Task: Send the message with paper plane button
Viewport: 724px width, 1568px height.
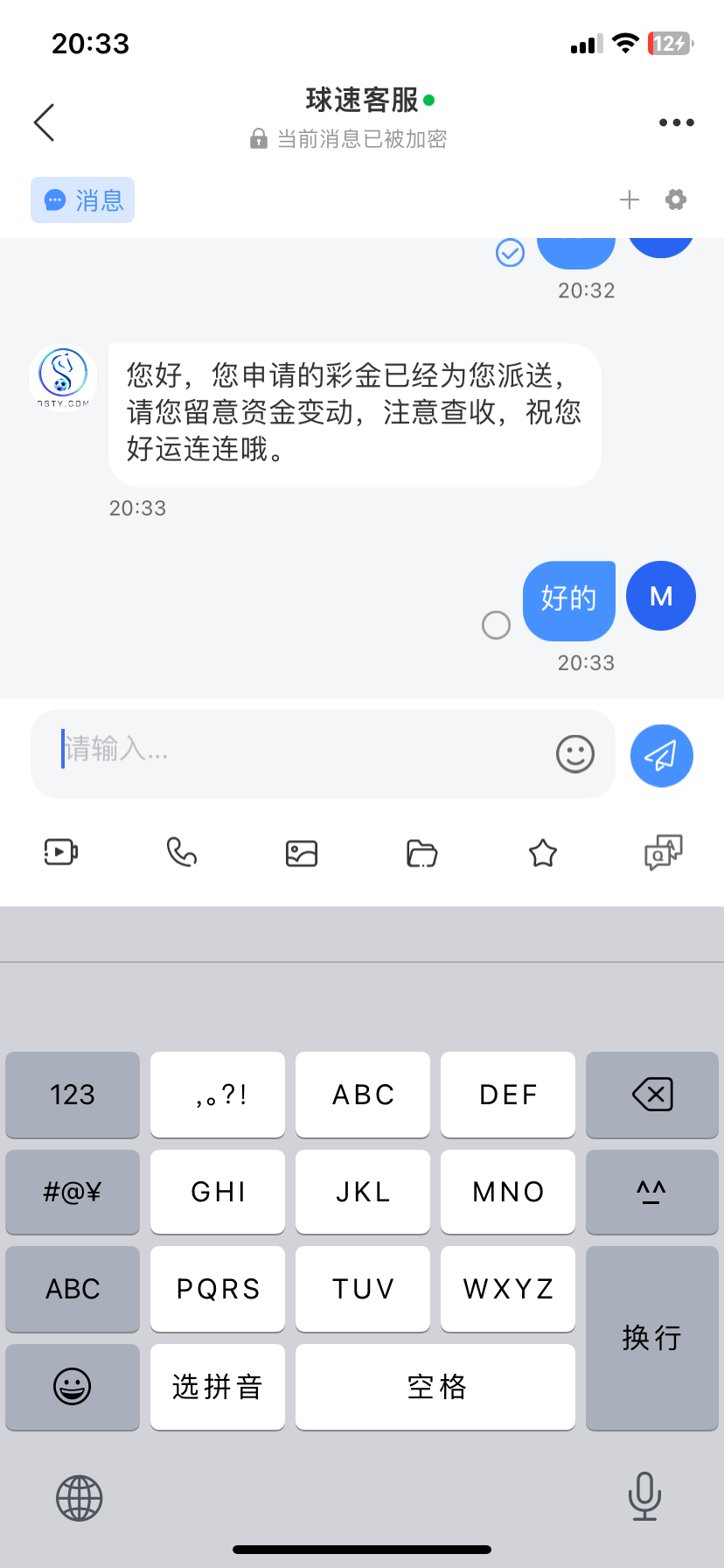Action: (661, 755)
